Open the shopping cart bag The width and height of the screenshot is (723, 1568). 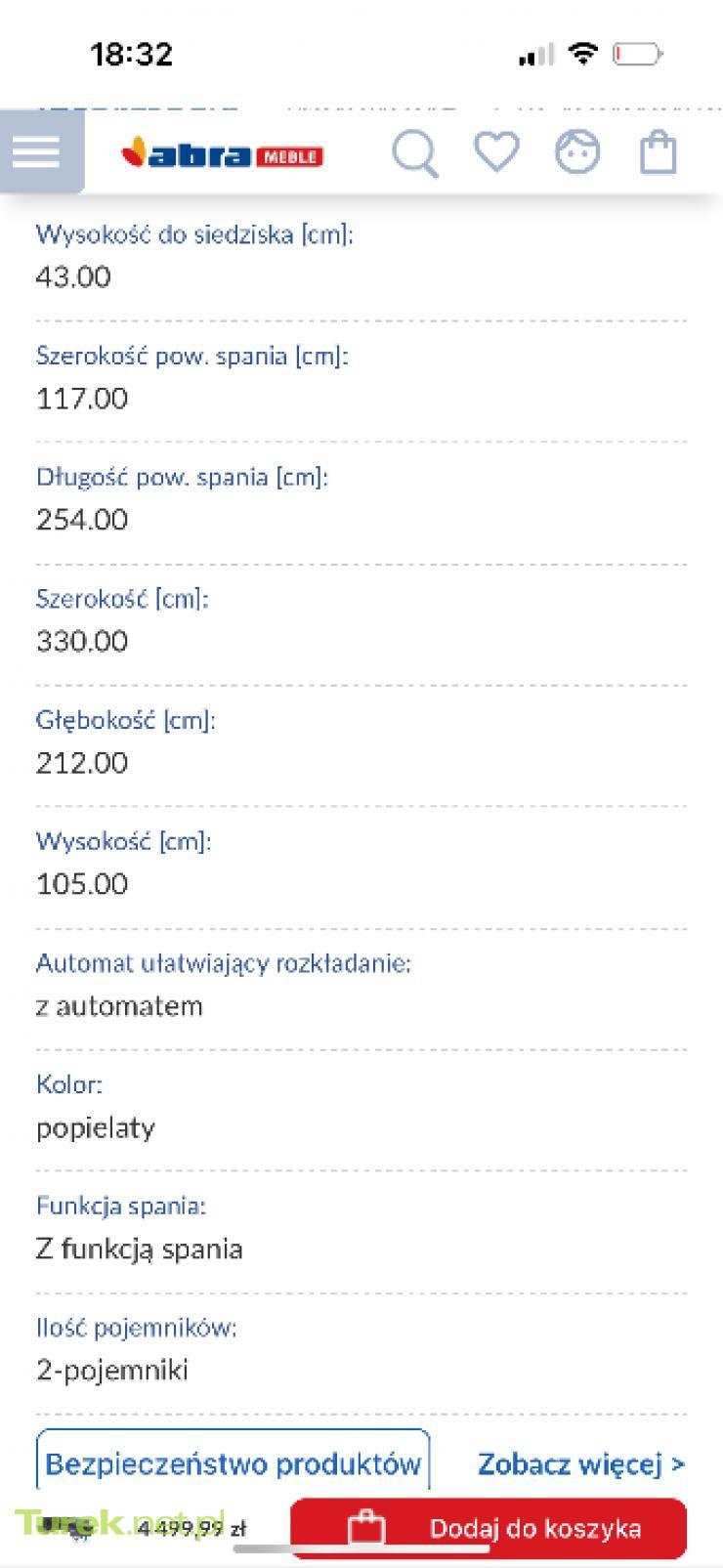tap(658, 153)
